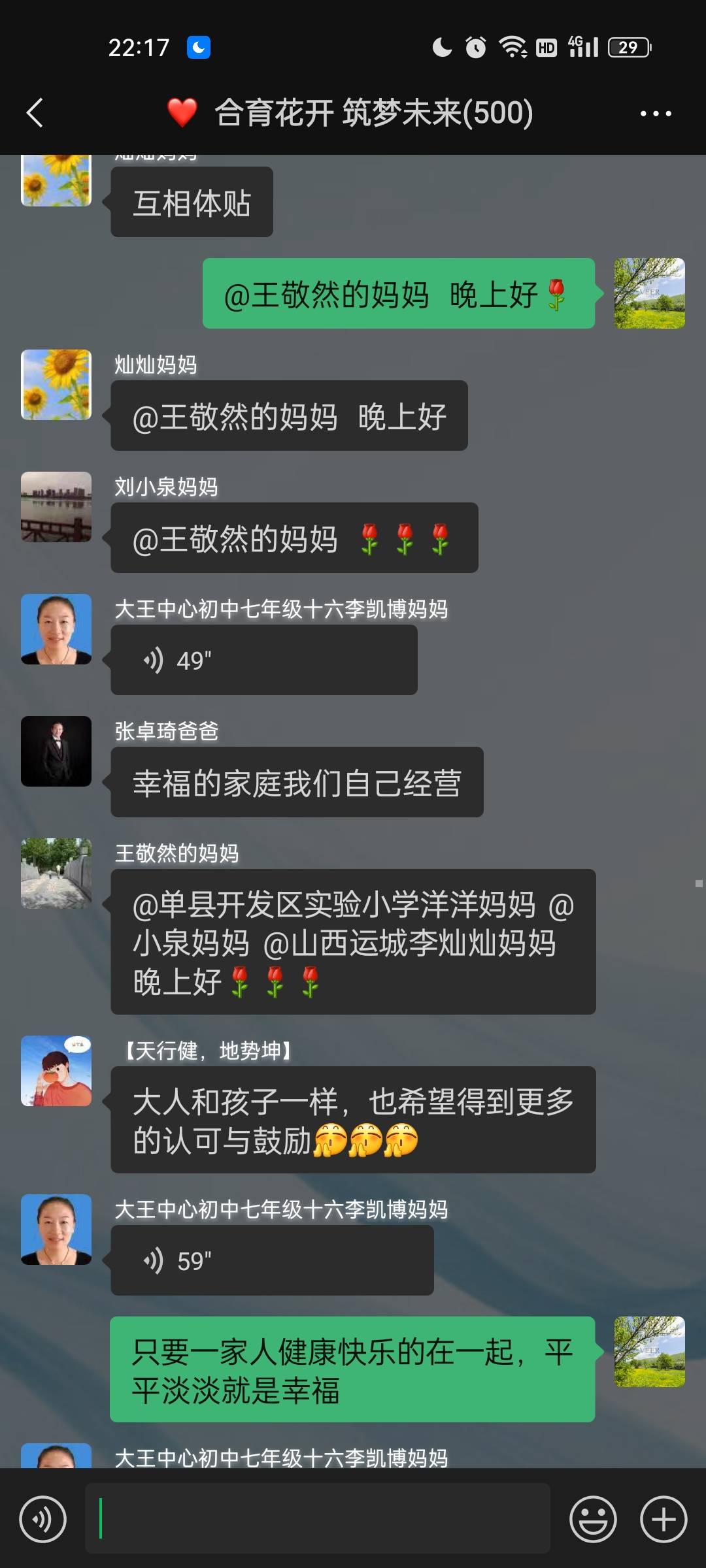Tap the green sent message about 平平淡淡就是幸福
This screenshot has width=706, height=1568.
tap(352, 1367)
